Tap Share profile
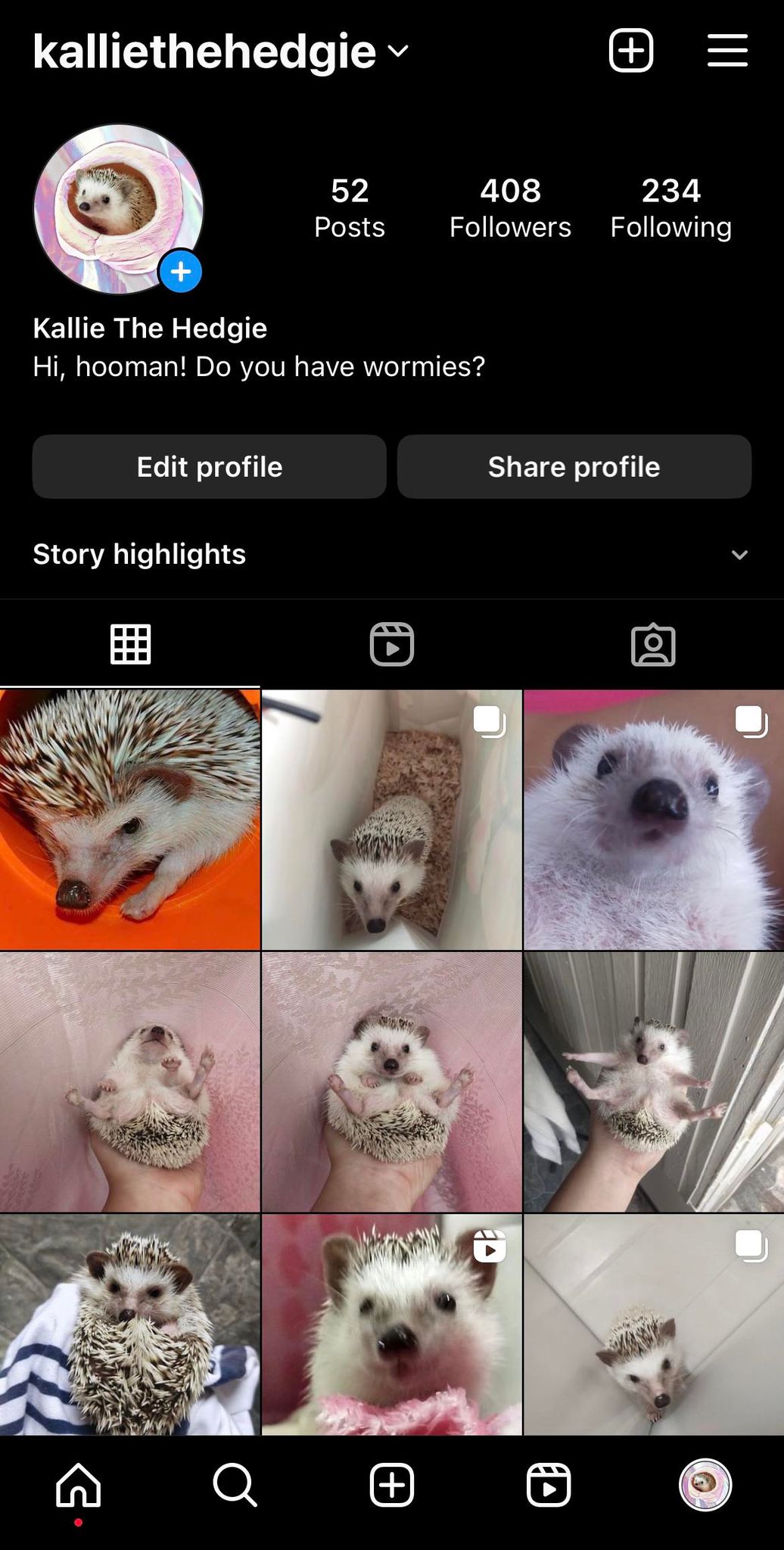784x1550 pixels. [574, 467]
